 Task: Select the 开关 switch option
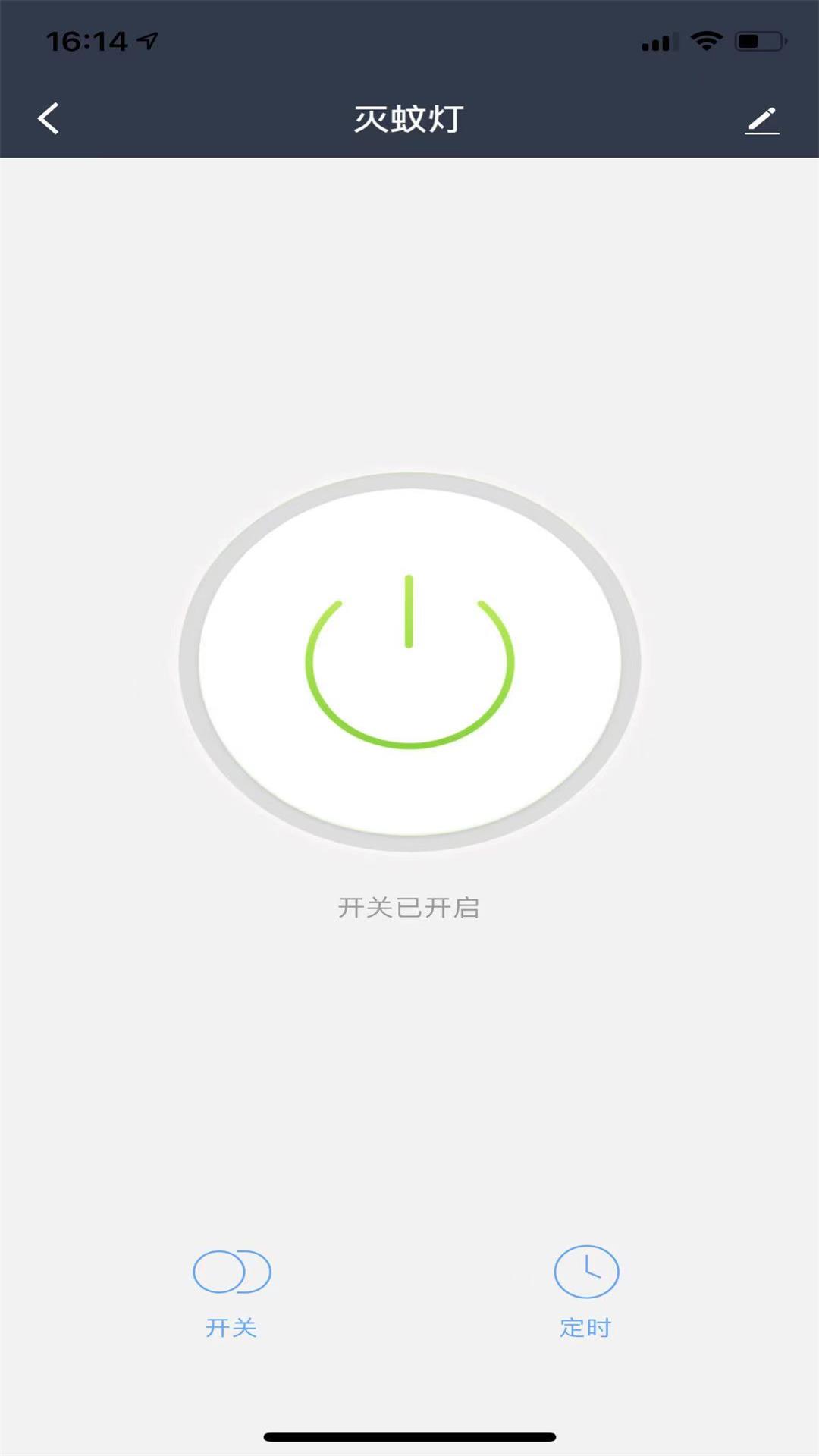pyautogui.click(x=232, y=1291)
